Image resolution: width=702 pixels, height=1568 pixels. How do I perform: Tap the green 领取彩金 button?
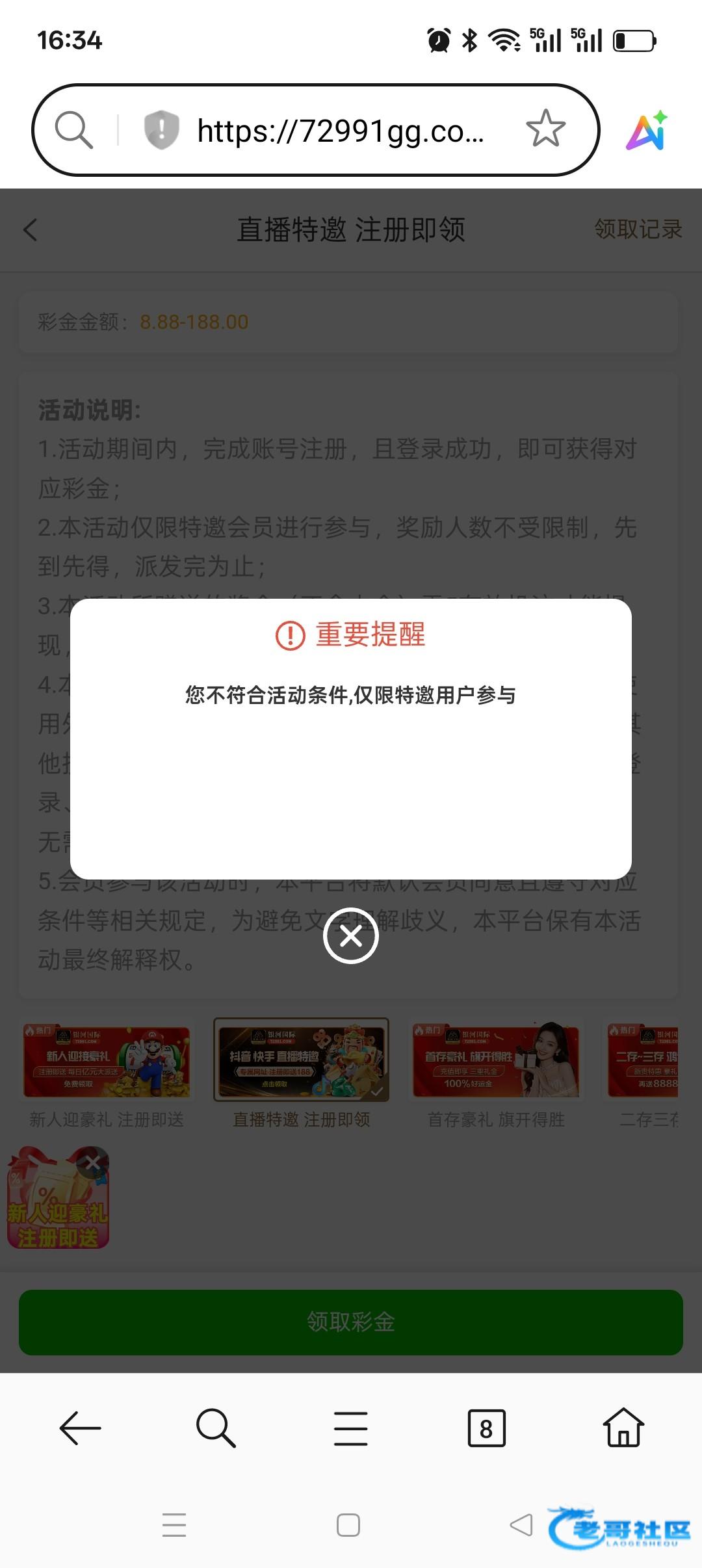click(x=351, y=1322)
